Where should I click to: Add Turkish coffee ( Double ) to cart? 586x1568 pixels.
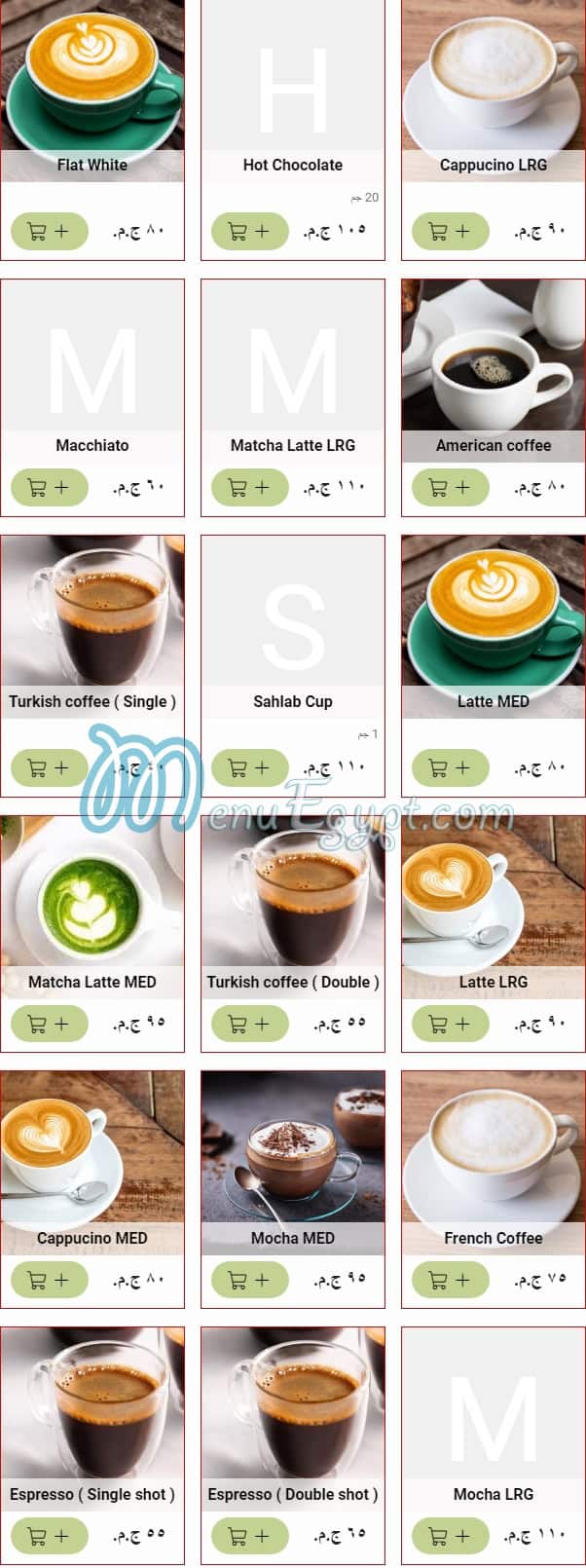click(x=250, y=1024)
